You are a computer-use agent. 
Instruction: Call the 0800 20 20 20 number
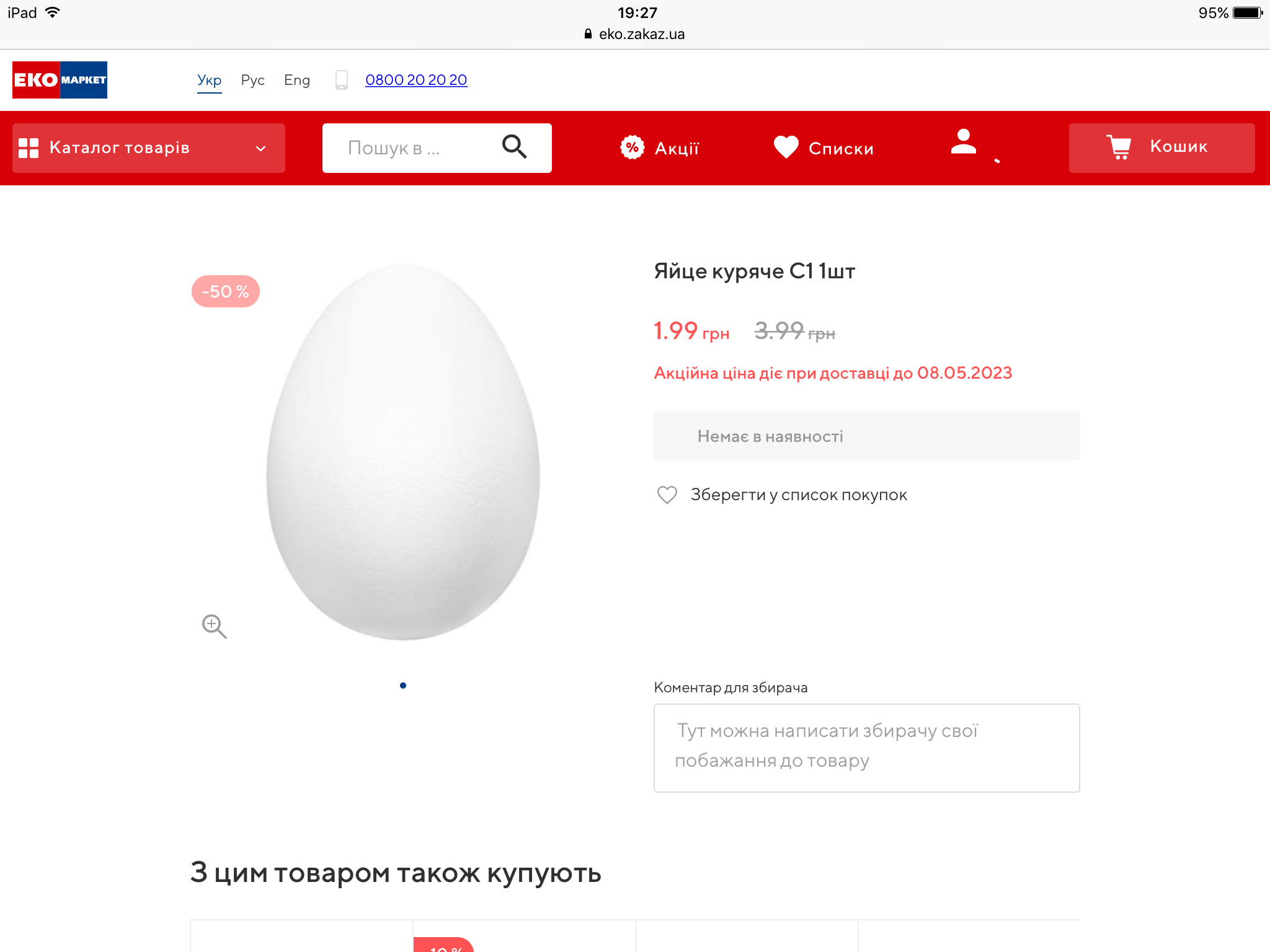pyautogui.click(x=416, y=80)
